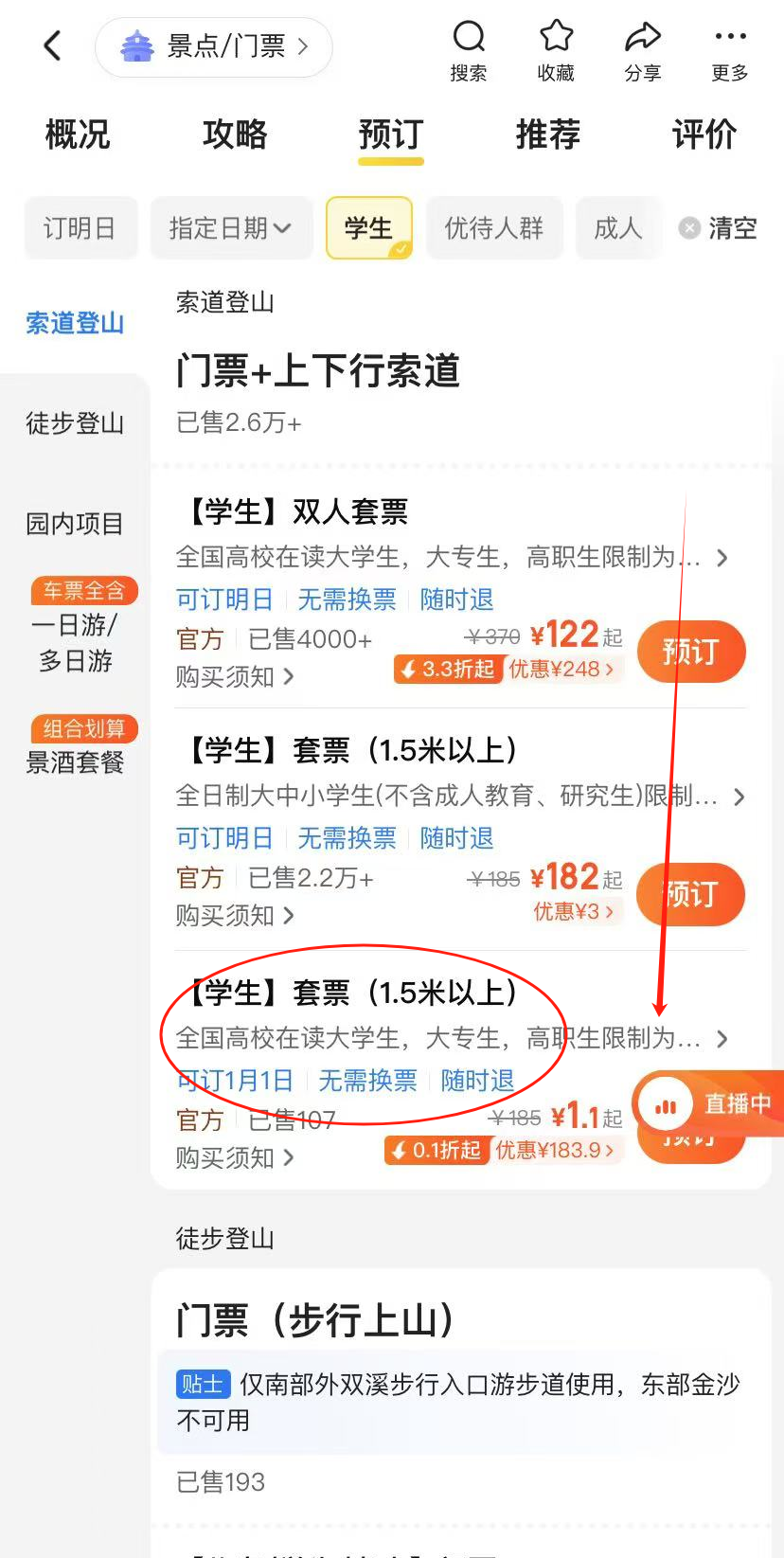Add this attraction to 收藏
784x1558 pixels.
(556, 50)
